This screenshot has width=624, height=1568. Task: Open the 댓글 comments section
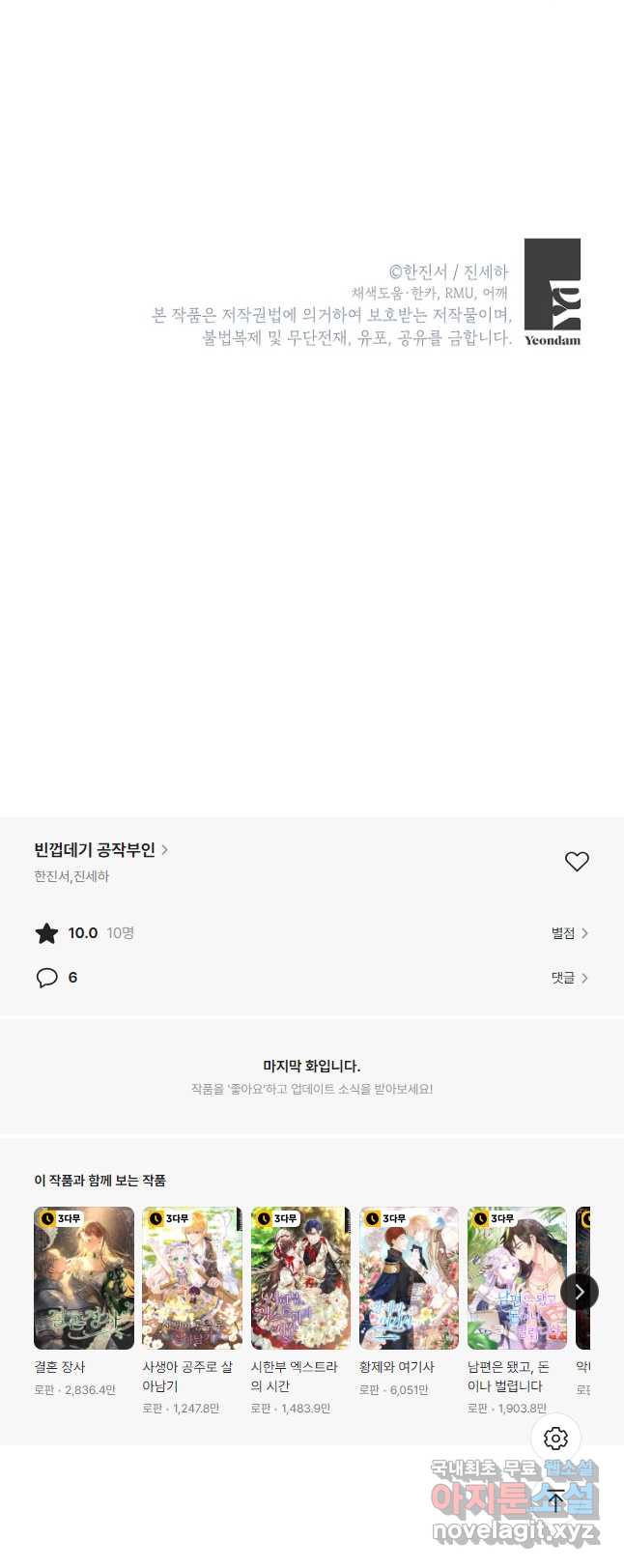tap(569, 978)
